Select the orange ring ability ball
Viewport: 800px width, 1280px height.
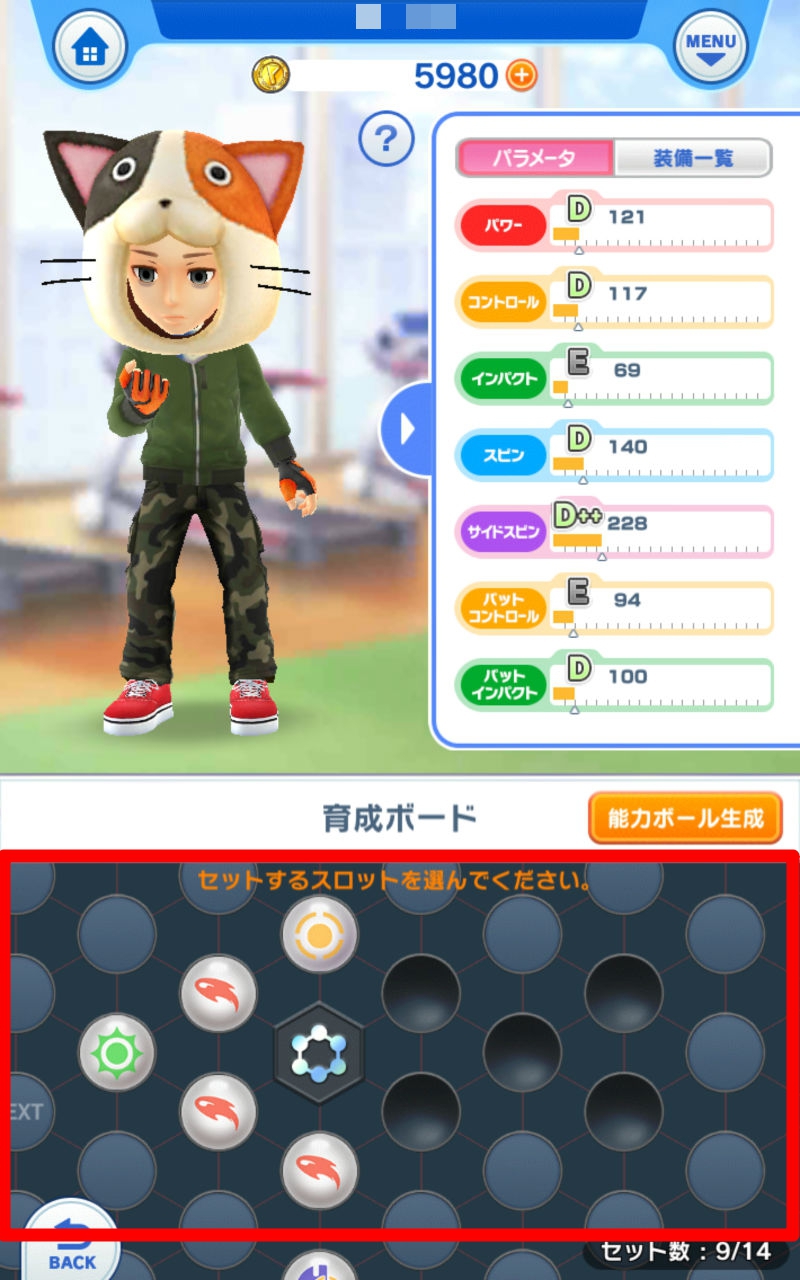(319, 934)
